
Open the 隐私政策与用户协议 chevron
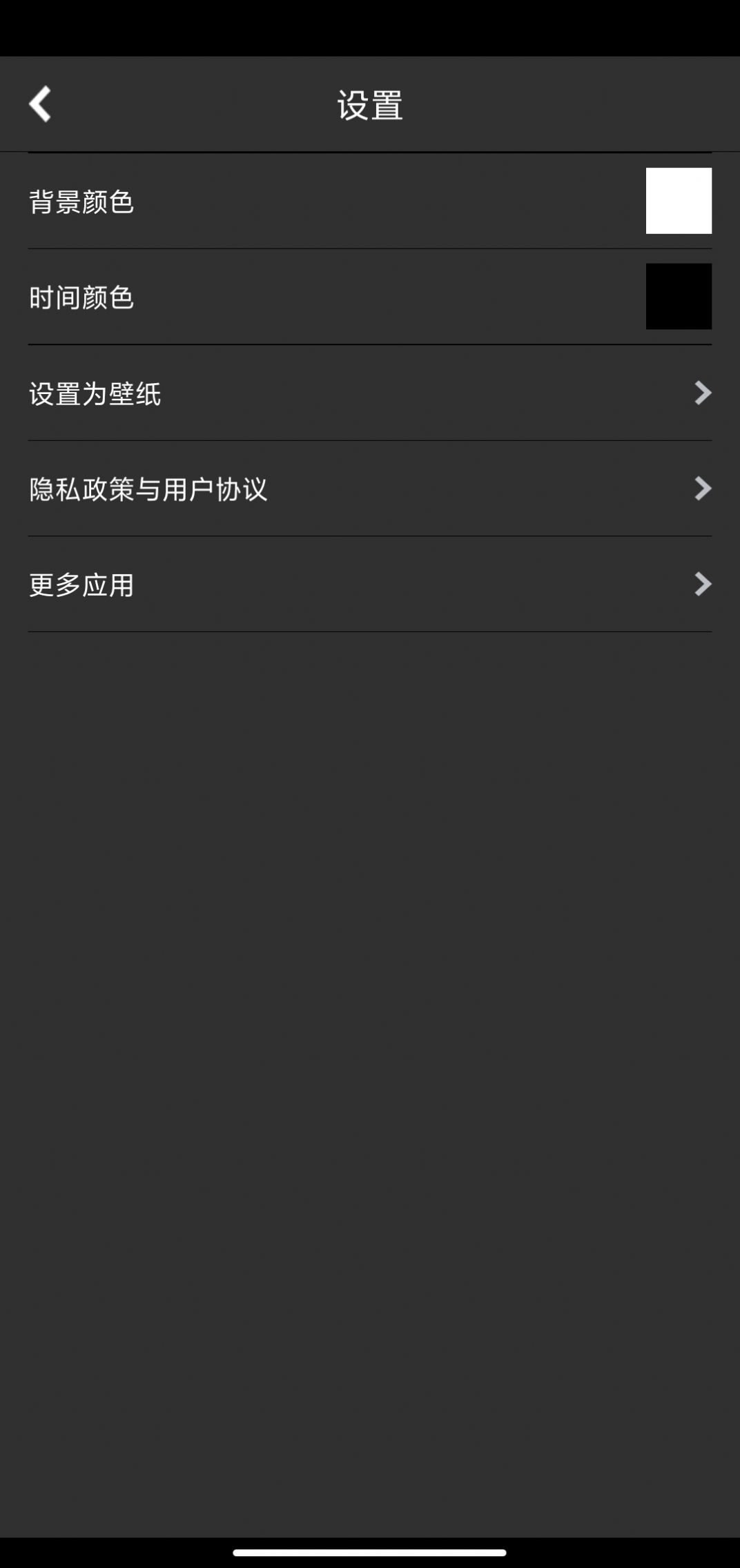[703, 489]
